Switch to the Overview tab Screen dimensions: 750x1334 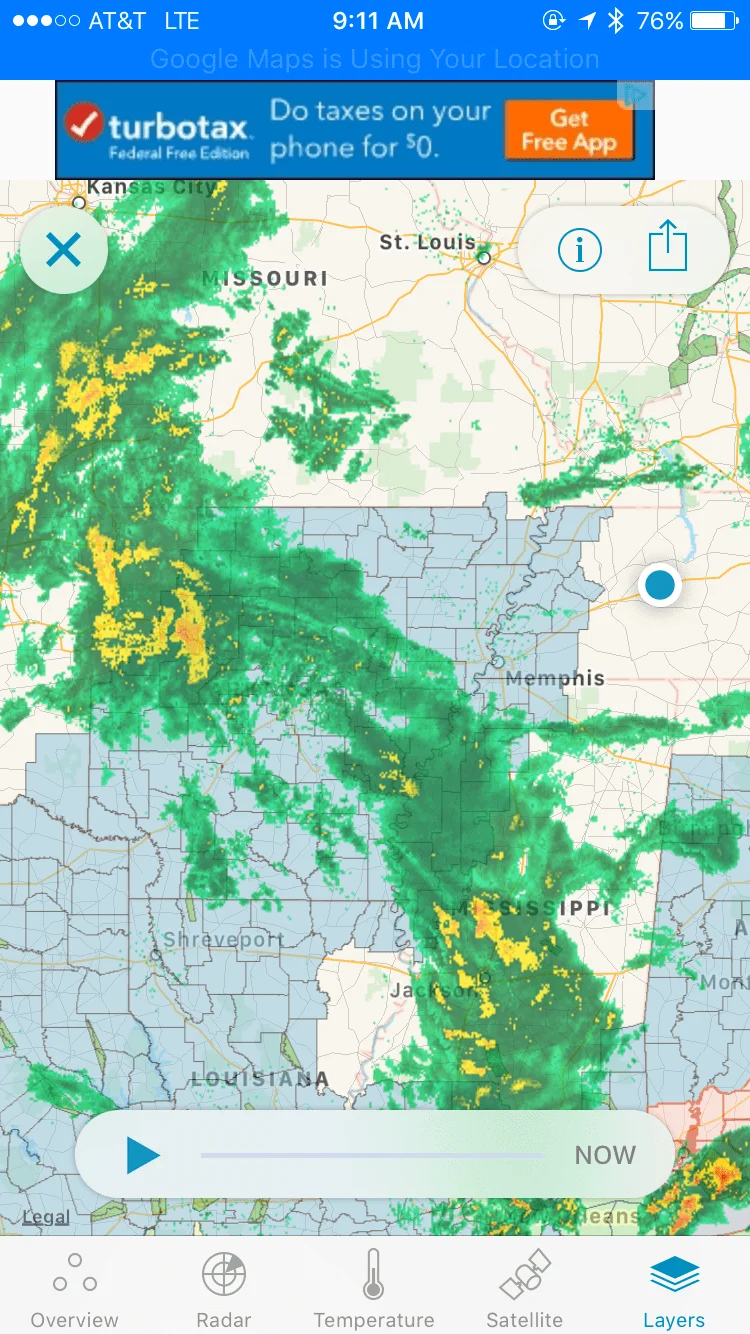(75, 1290)
